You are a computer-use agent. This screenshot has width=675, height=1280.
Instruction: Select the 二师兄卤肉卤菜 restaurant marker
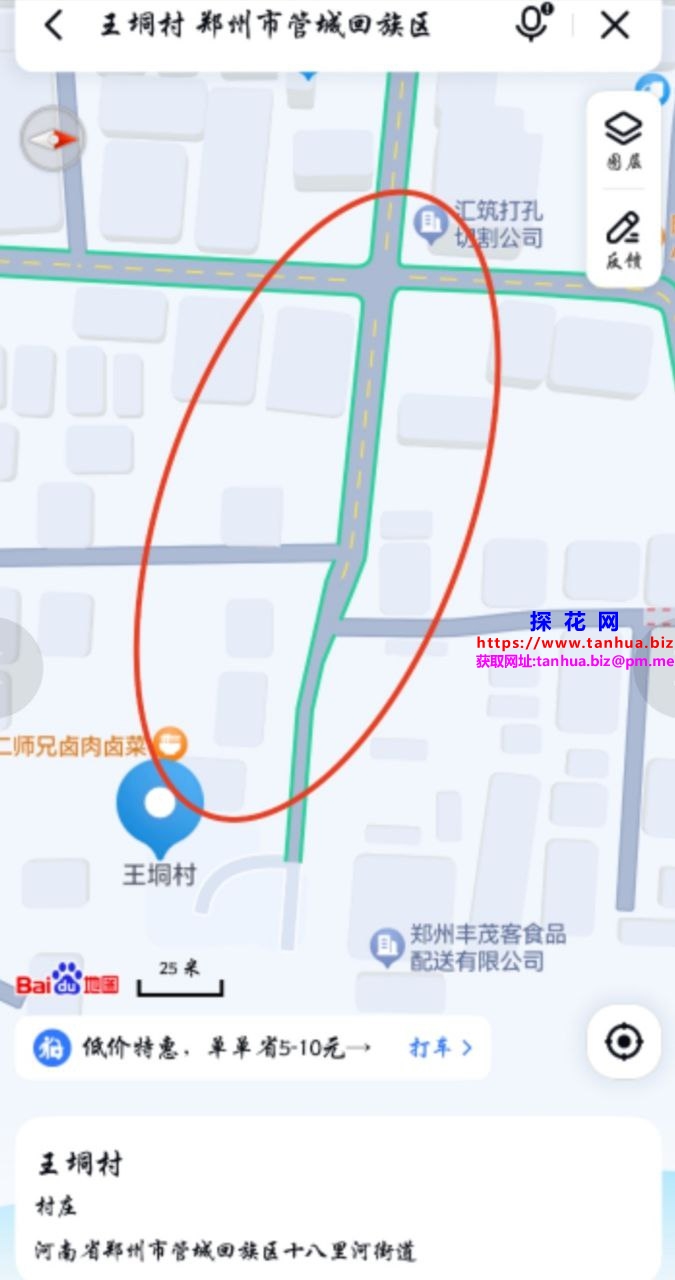[172, 743]
